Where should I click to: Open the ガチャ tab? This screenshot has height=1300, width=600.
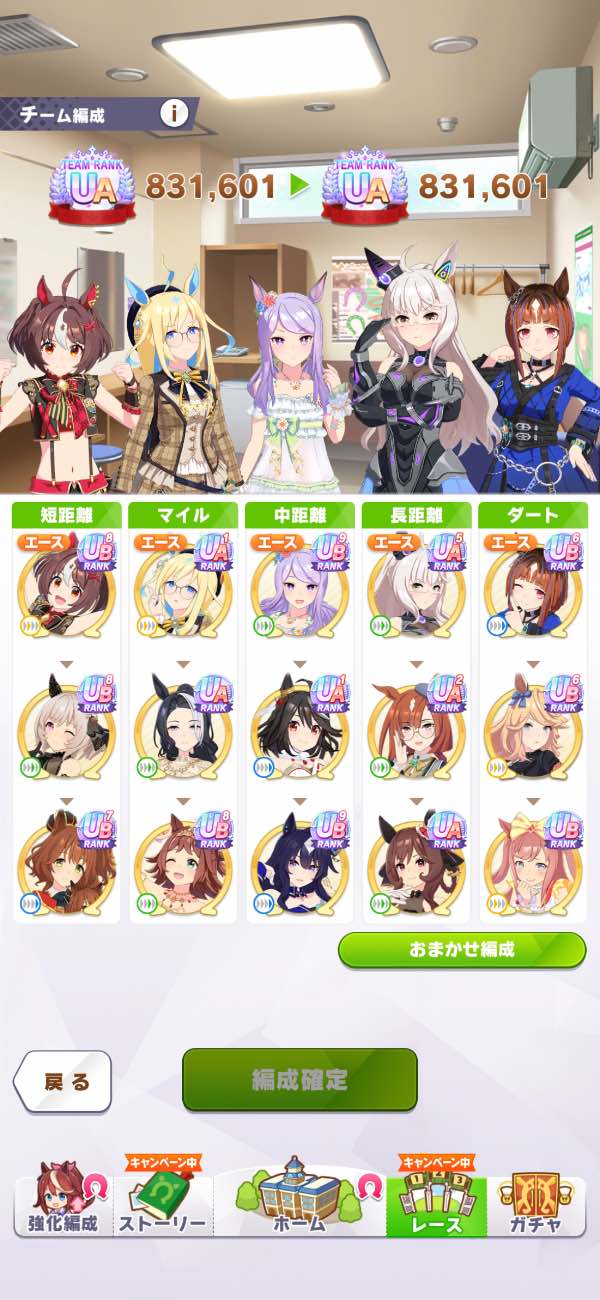coord(534,1206)
